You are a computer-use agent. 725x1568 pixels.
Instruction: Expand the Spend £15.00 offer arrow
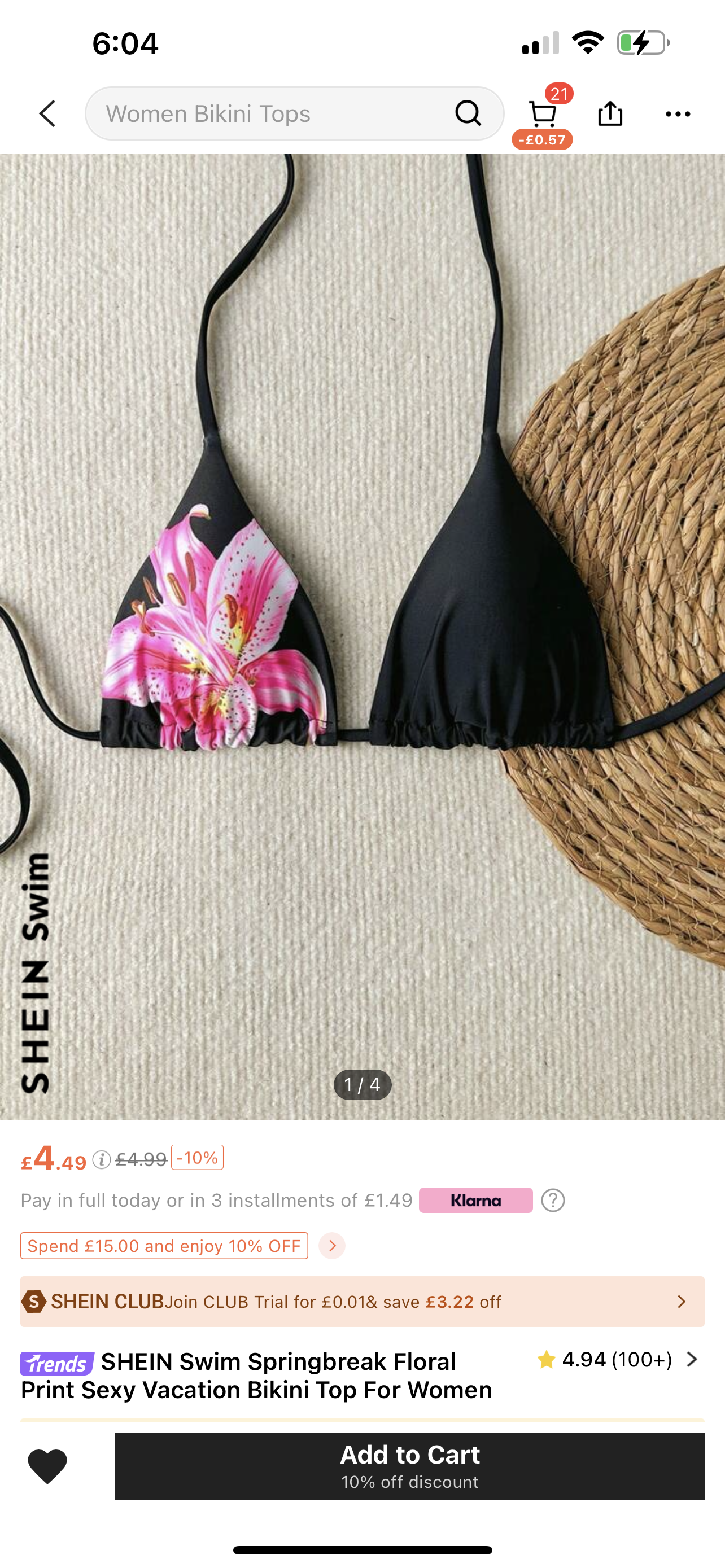tap(332, 1246)
